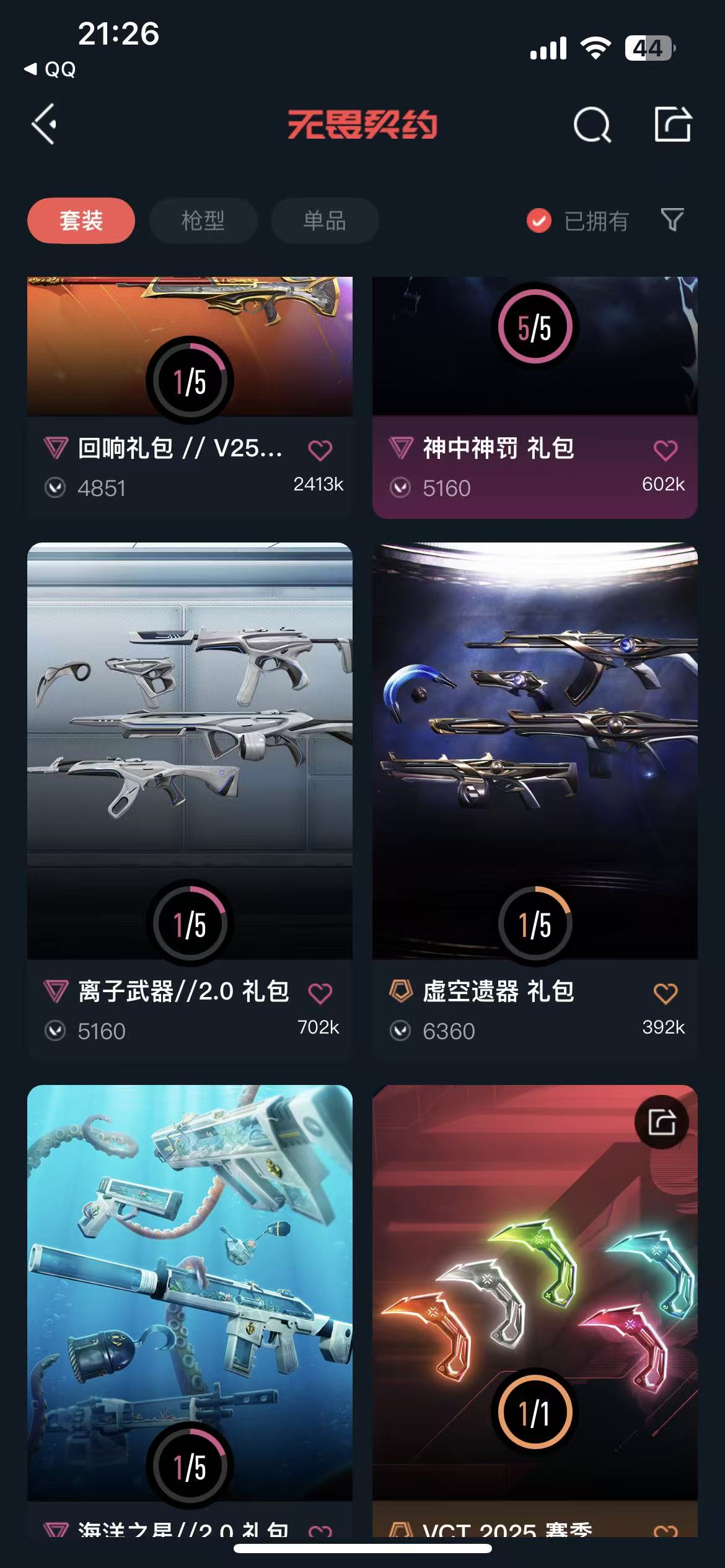Share the VCT 2025 bundle card
Image resolution: width=725 pixels, height=1568 pixels.
coord(661,1122)
